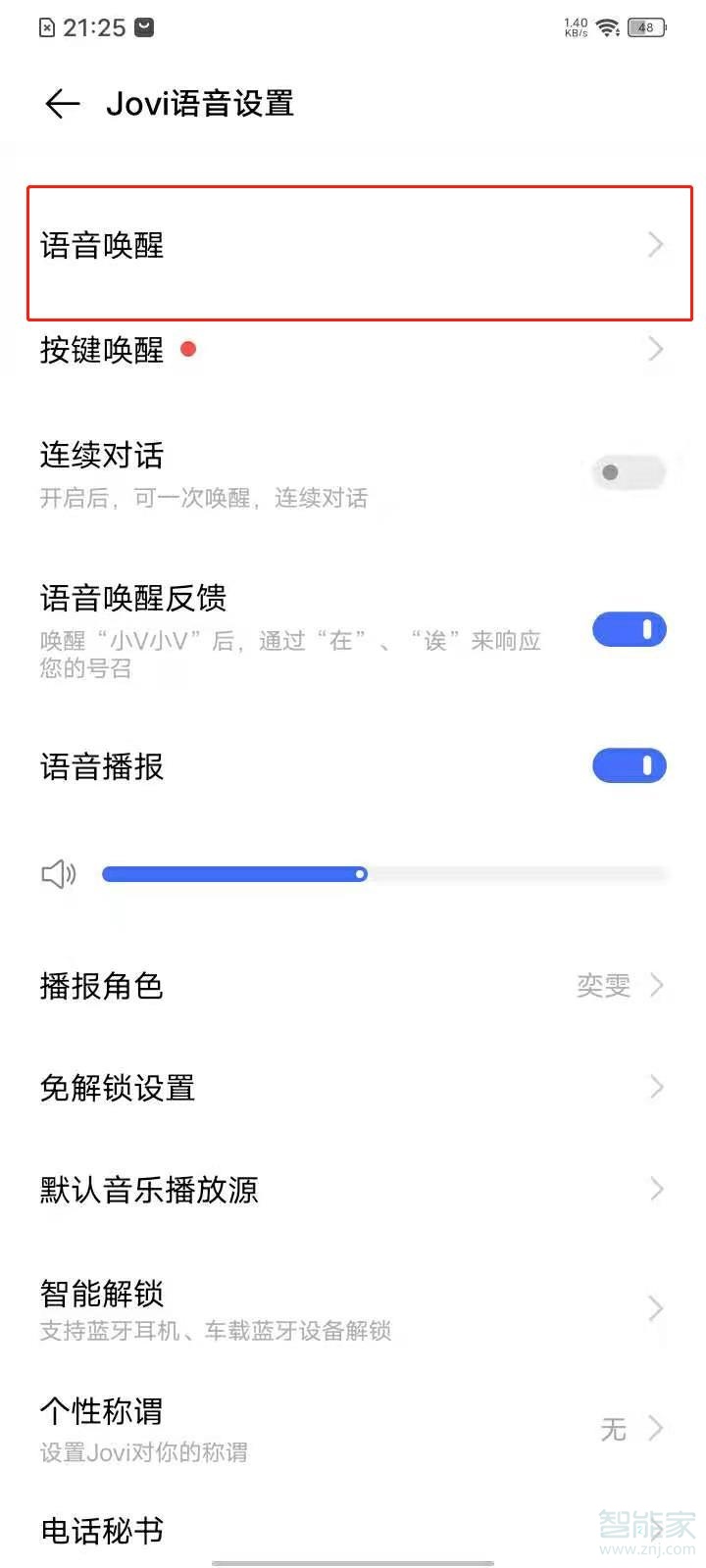Tap the red dot beside 按键唤醒

pos(186,349)
